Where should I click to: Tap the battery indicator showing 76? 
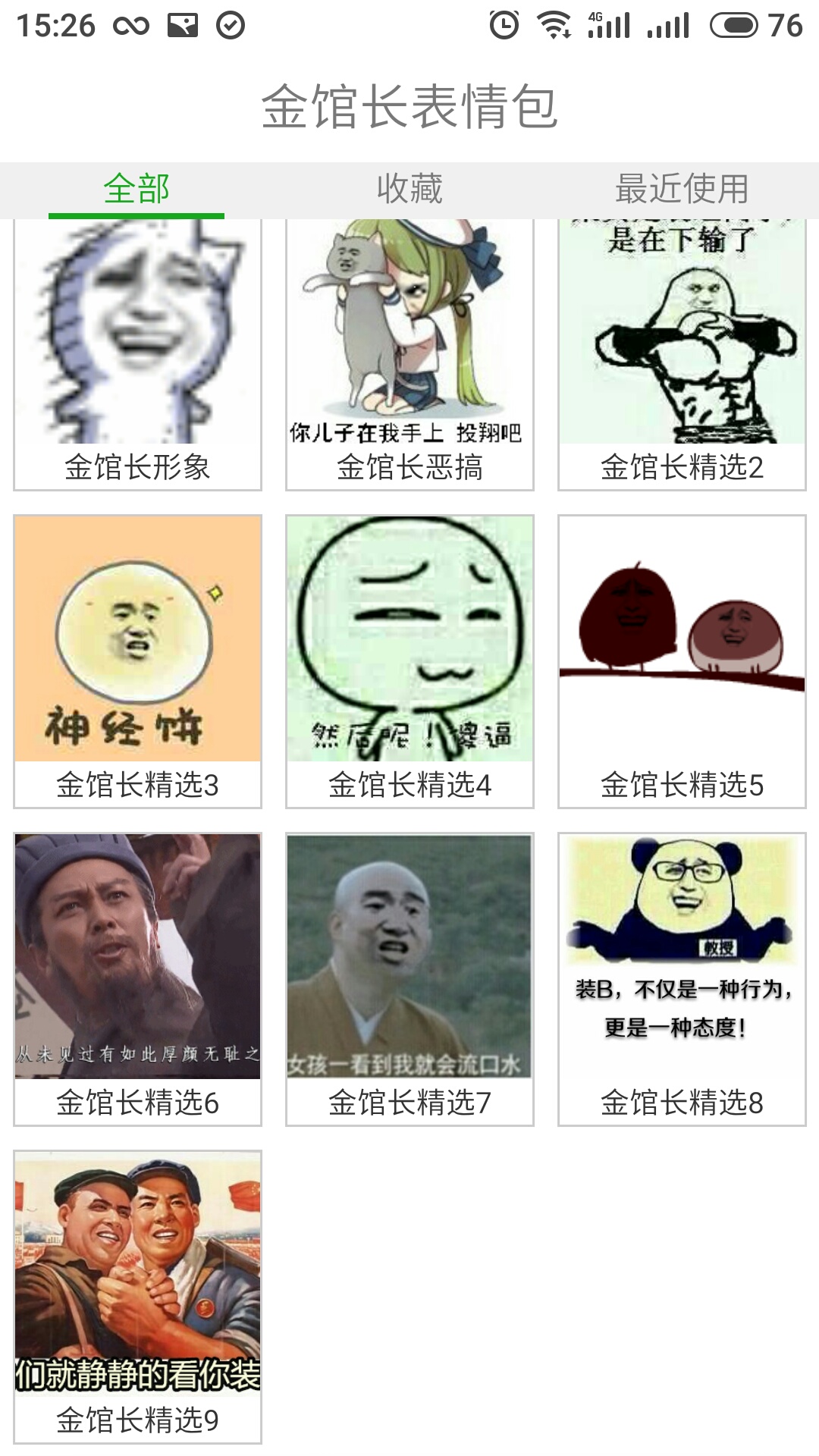tap(739, 24)
